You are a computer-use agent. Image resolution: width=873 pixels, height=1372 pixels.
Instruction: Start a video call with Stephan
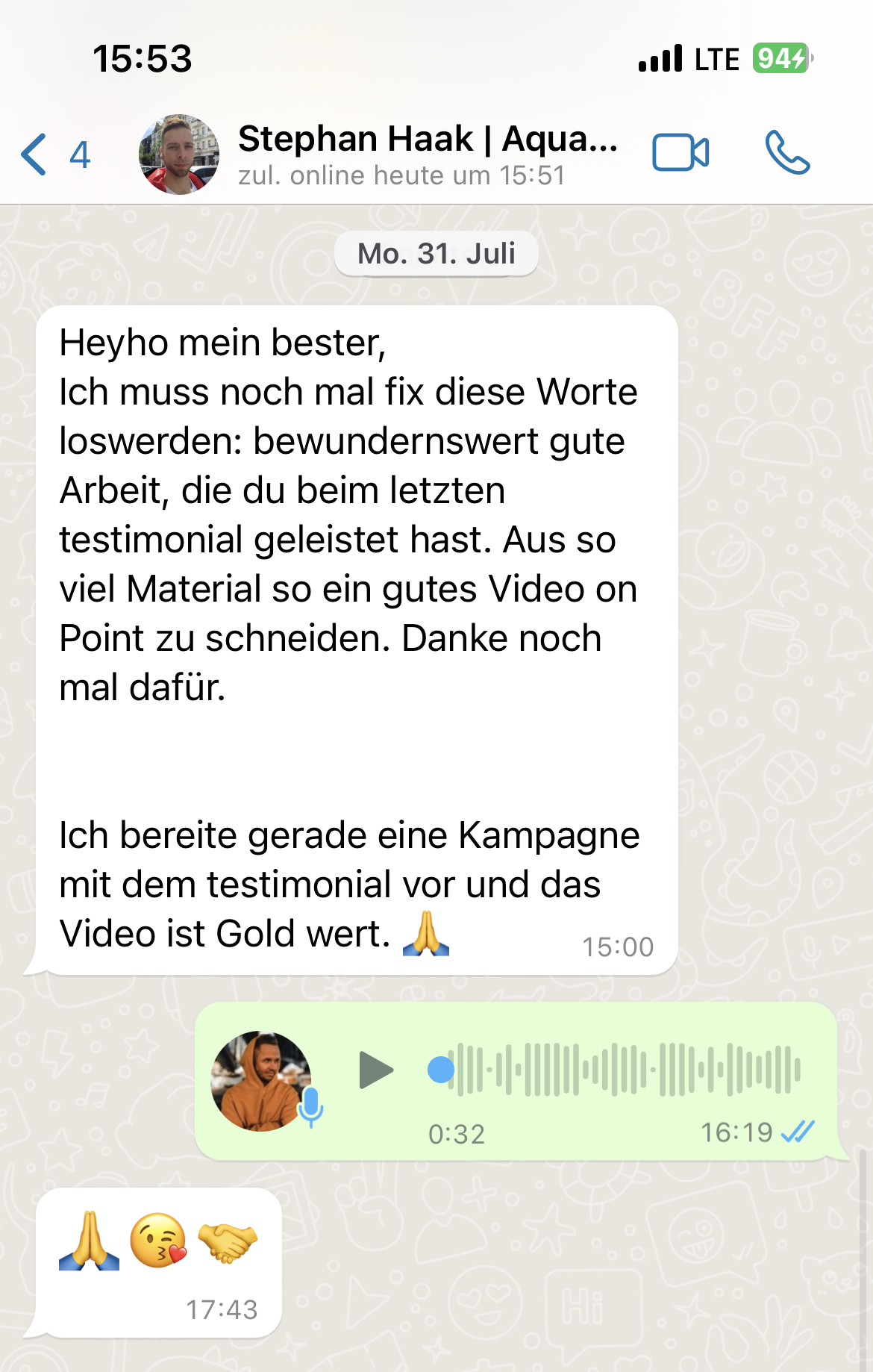(x=680, y=153)
